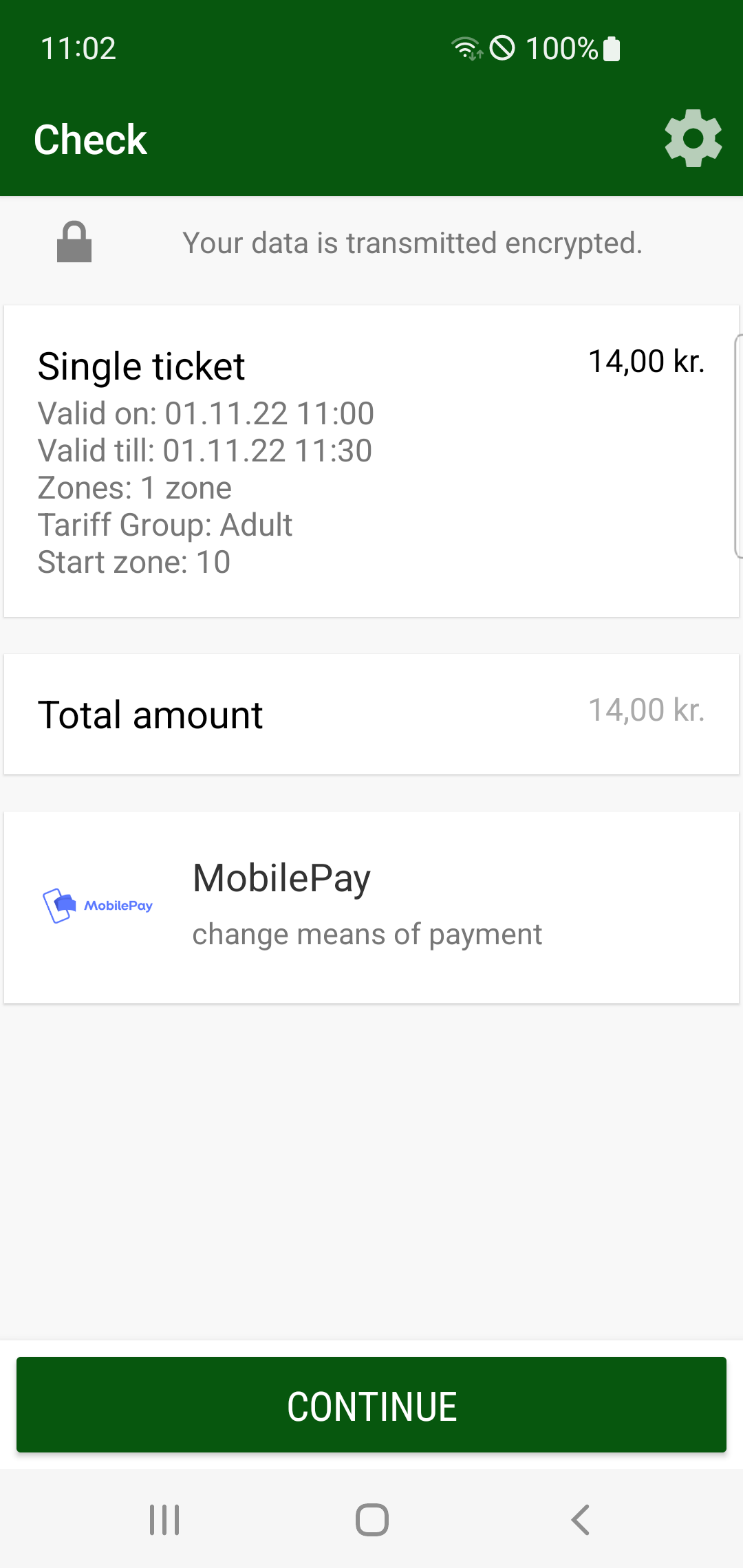Go back using system back button
This screenshot has height=1568, width=743.
coord(580,1519)
